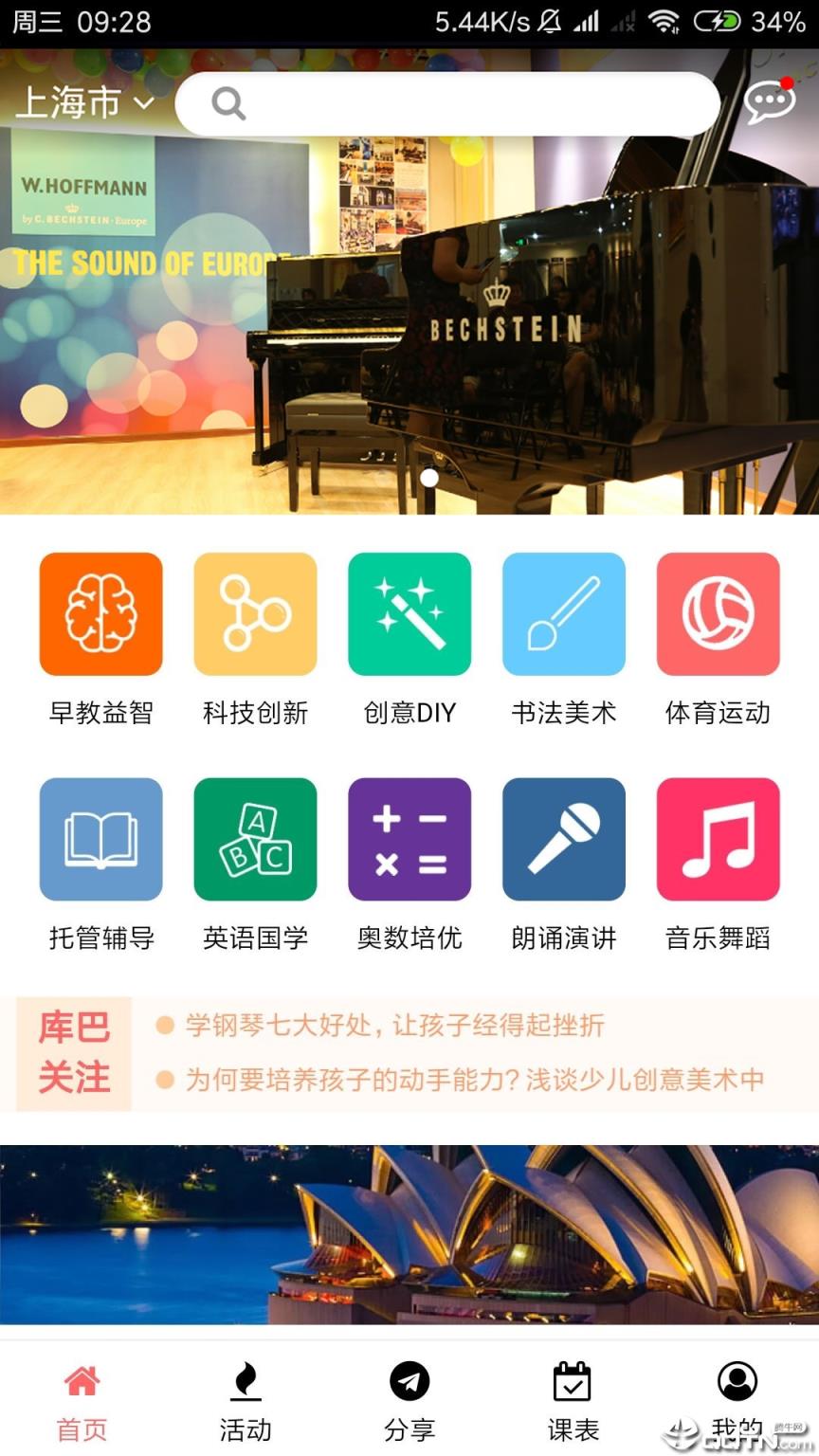This screenshot has height=1456, width=819.
Task: Tap the ABC blocks 英语国学 icon
Action: coord(255,840)
